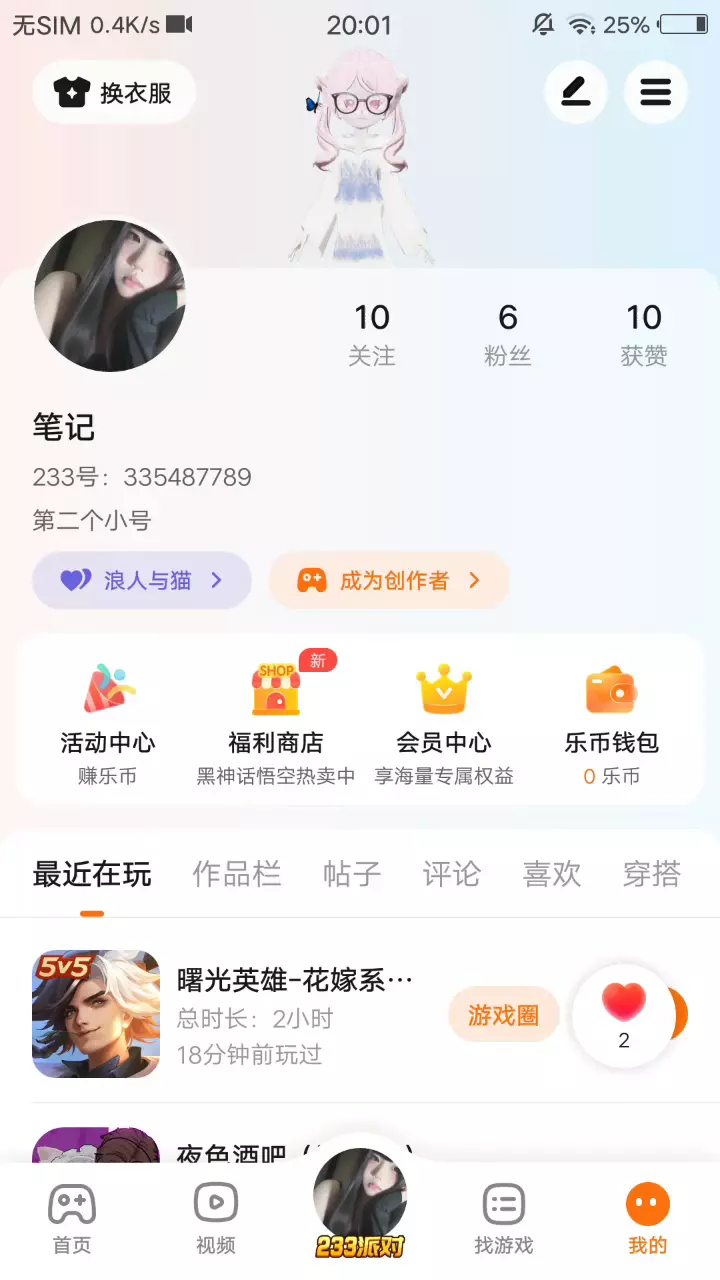
Task: Open 福利商店 welfare shop
Action: point(276,718)
